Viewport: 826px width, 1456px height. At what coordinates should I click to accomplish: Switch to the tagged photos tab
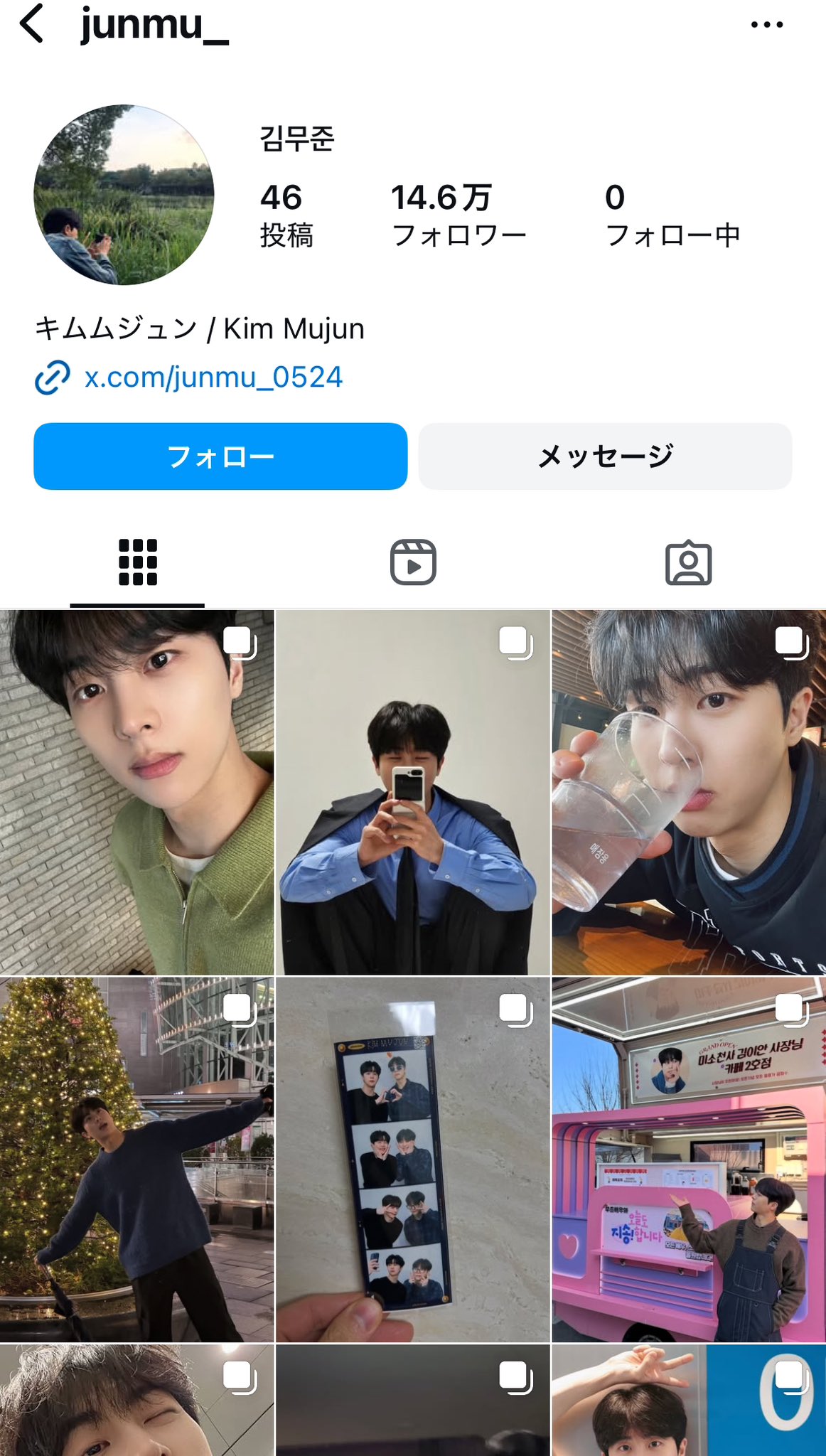pos(688,562)
